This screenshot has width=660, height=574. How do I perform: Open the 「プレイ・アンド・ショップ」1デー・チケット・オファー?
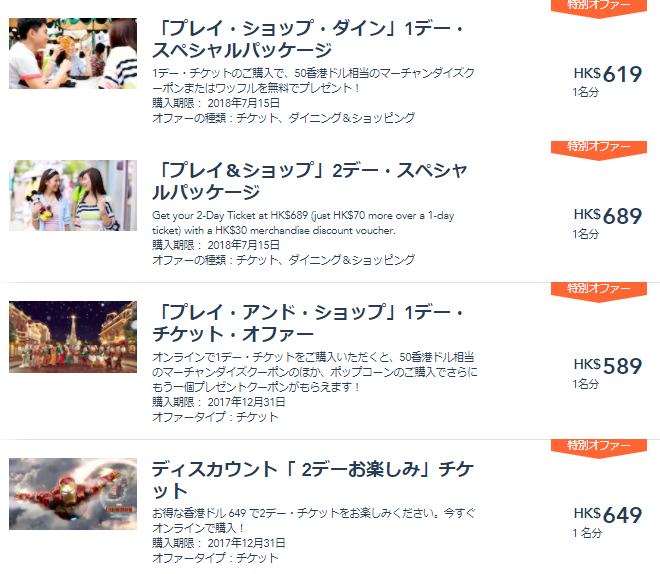click(x=315, y=321)
